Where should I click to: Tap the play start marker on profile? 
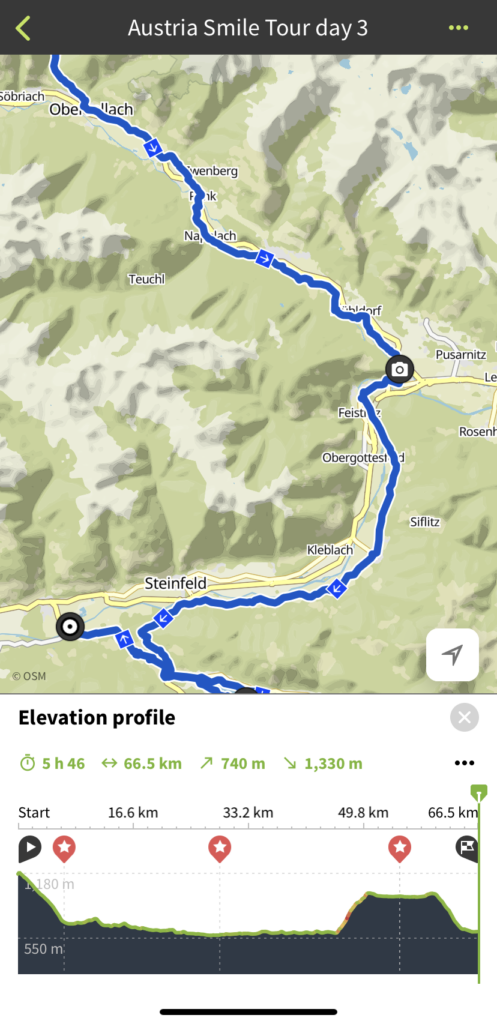(29, 849)
